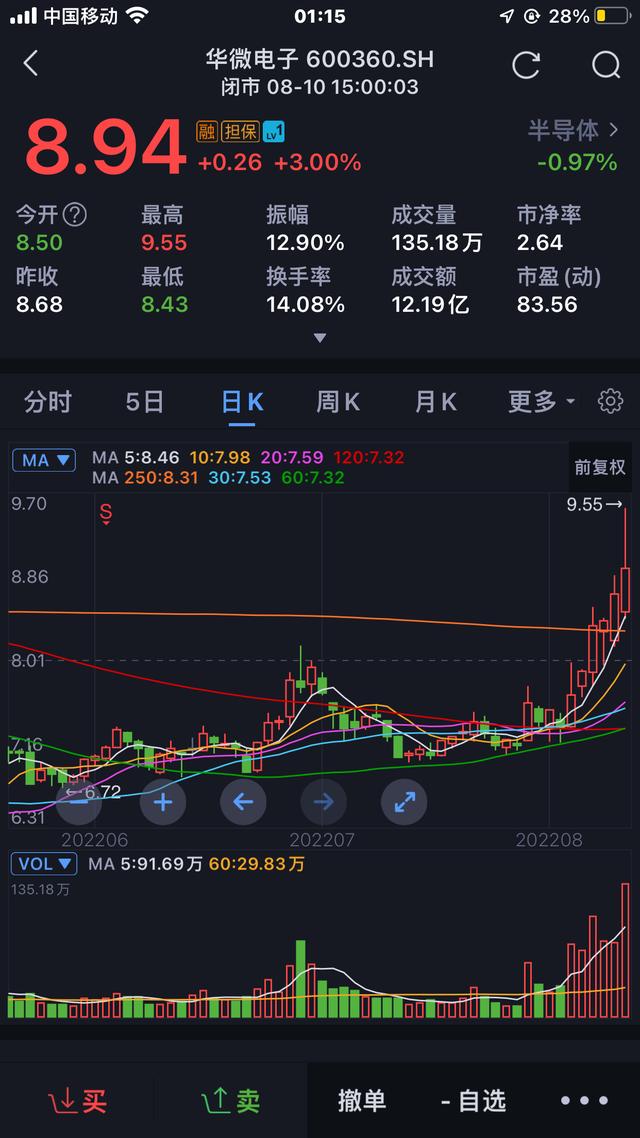Switch to the 分时 tab

point(48,401)
